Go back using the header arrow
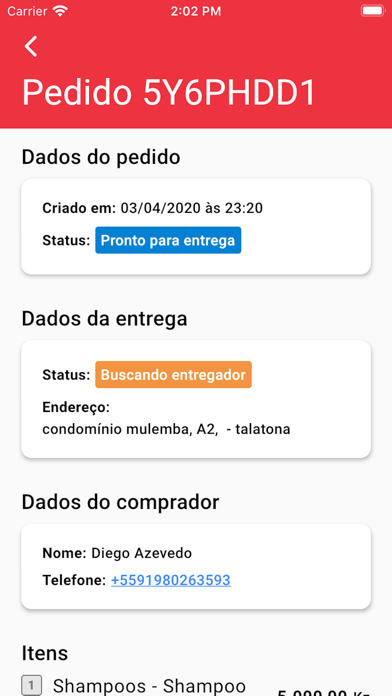The height and width of the screenshot is (696, 392). (31, 47)
